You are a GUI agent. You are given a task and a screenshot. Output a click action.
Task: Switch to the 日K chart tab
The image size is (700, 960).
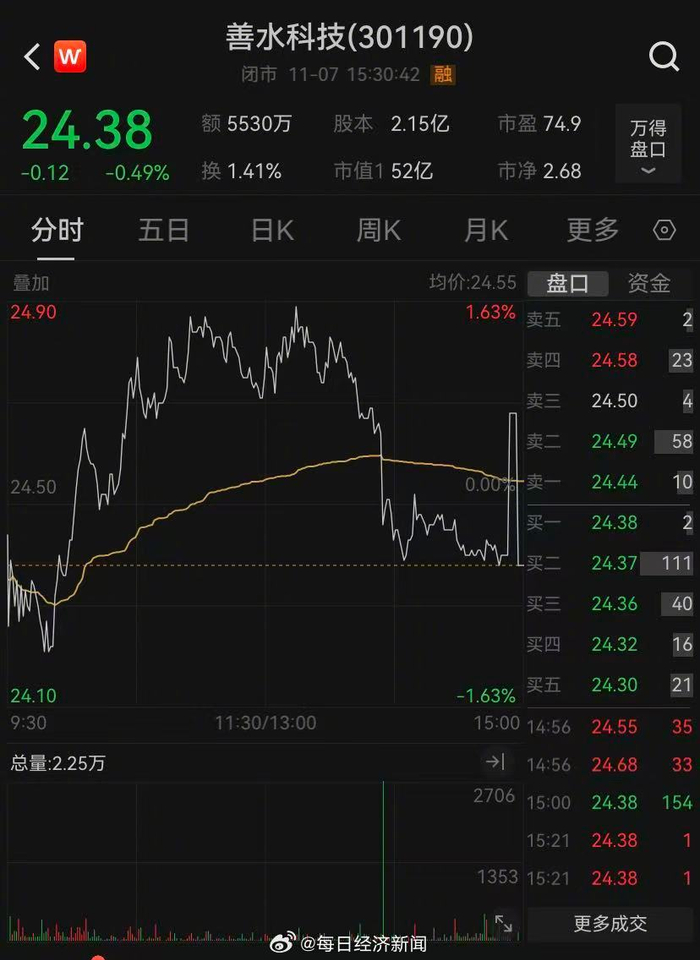pos(273,231)
